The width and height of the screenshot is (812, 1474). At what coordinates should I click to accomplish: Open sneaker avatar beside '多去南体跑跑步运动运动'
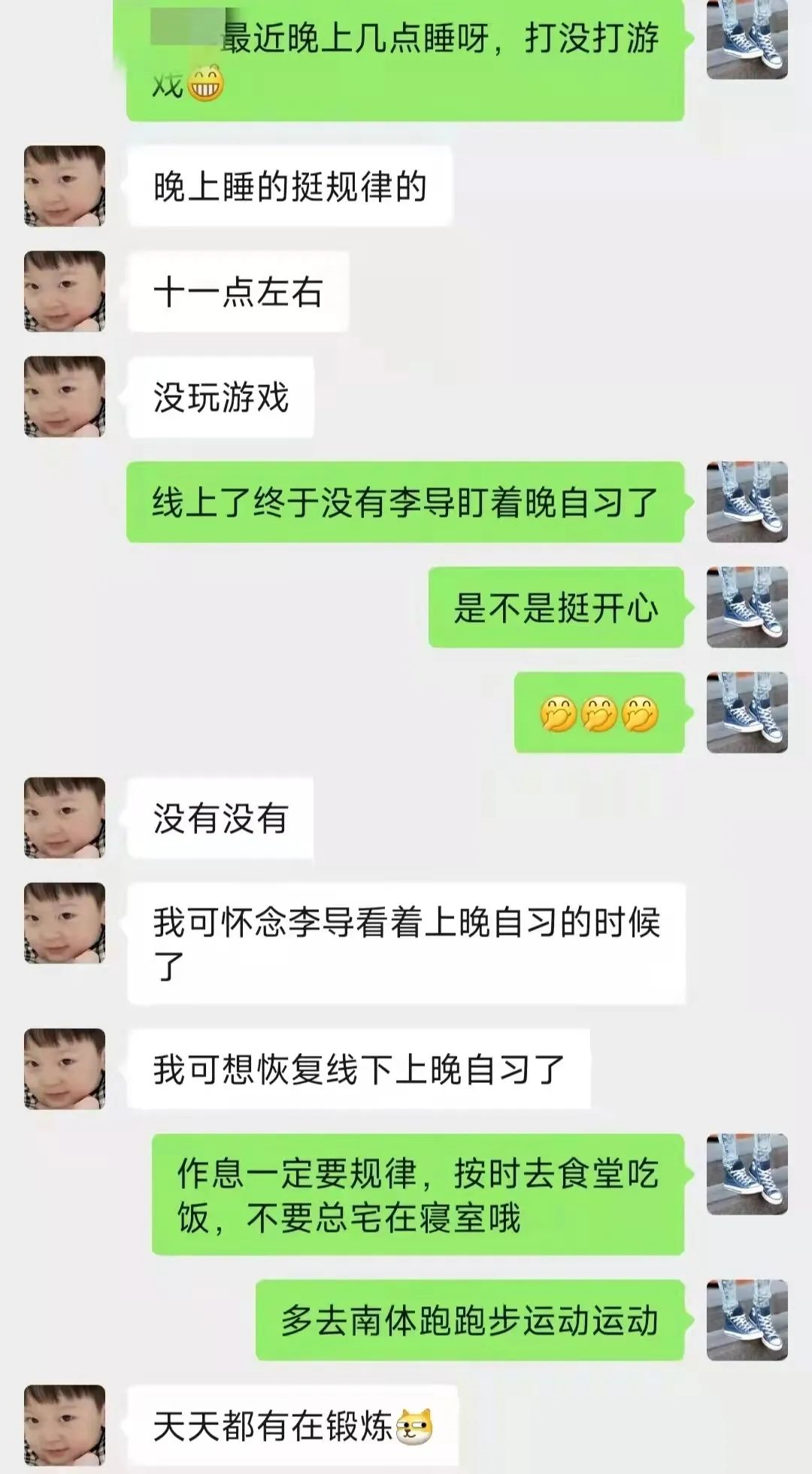[747, 1320]
